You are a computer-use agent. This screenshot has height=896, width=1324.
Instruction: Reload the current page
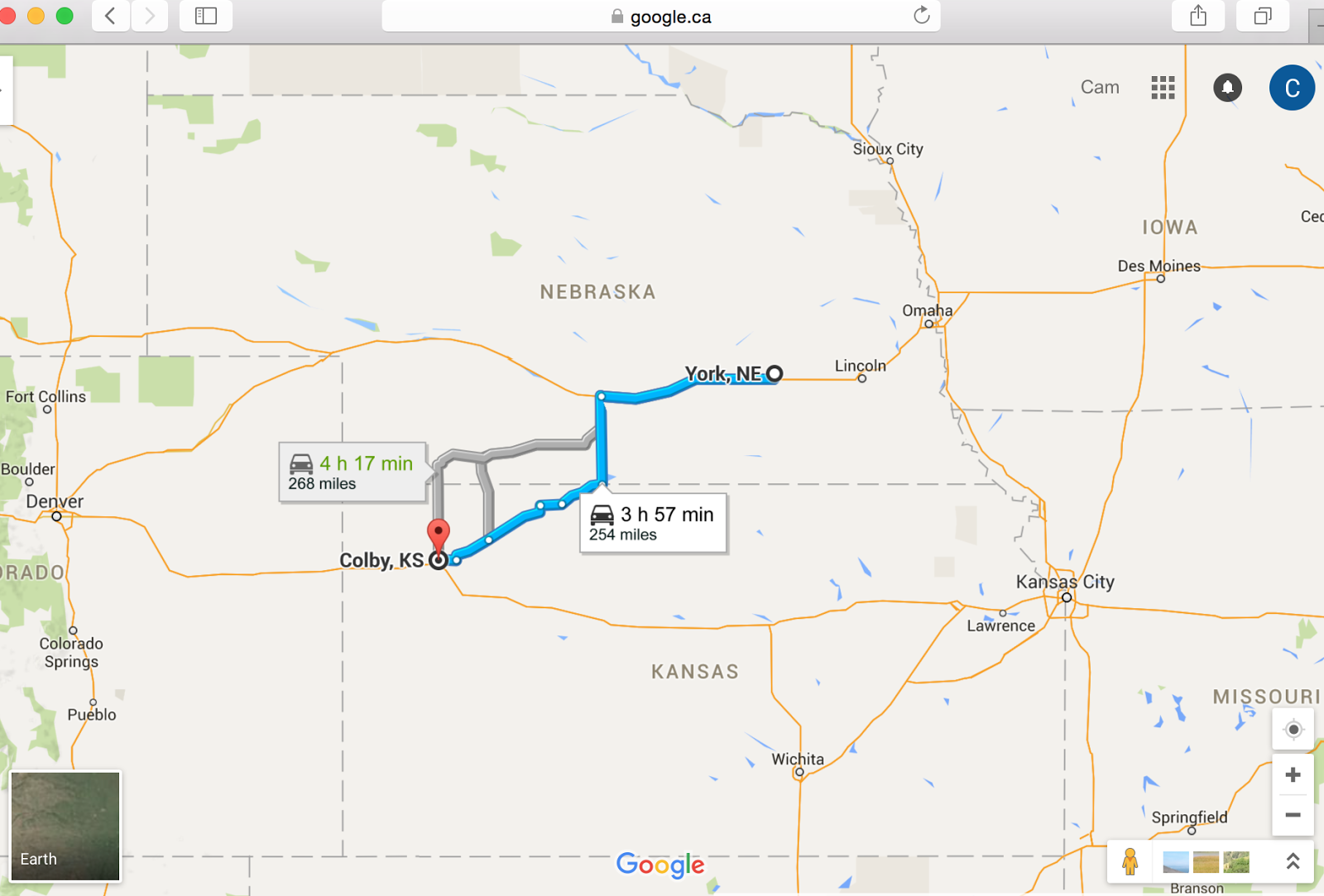coord(921,15)
